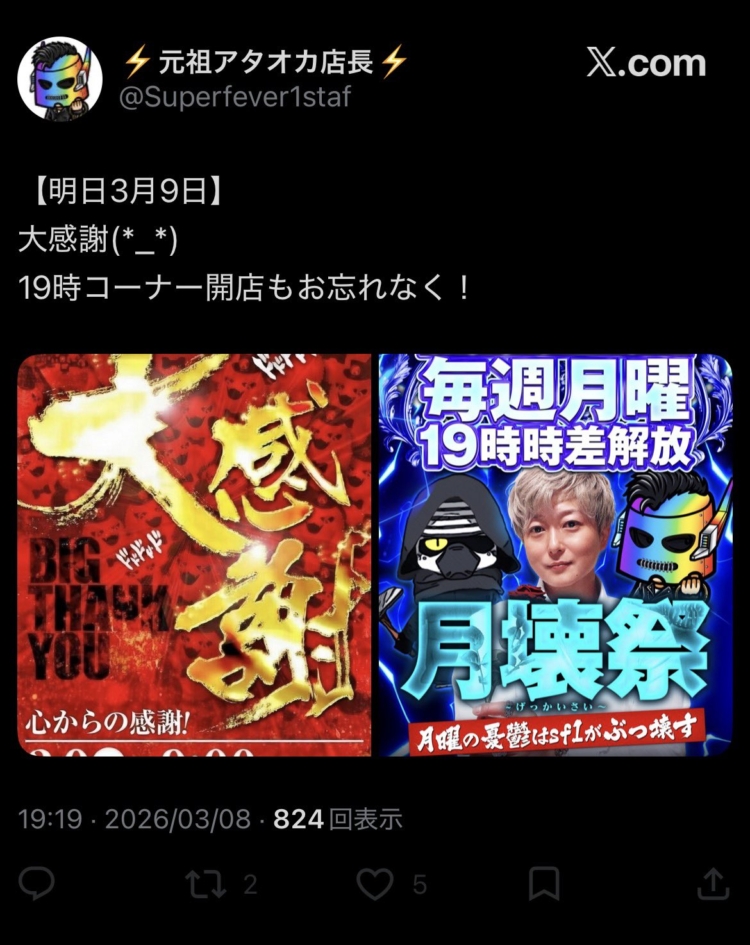View the blue 月壊祭 image
Screen dimensions: 750x945
coord(555,555)
